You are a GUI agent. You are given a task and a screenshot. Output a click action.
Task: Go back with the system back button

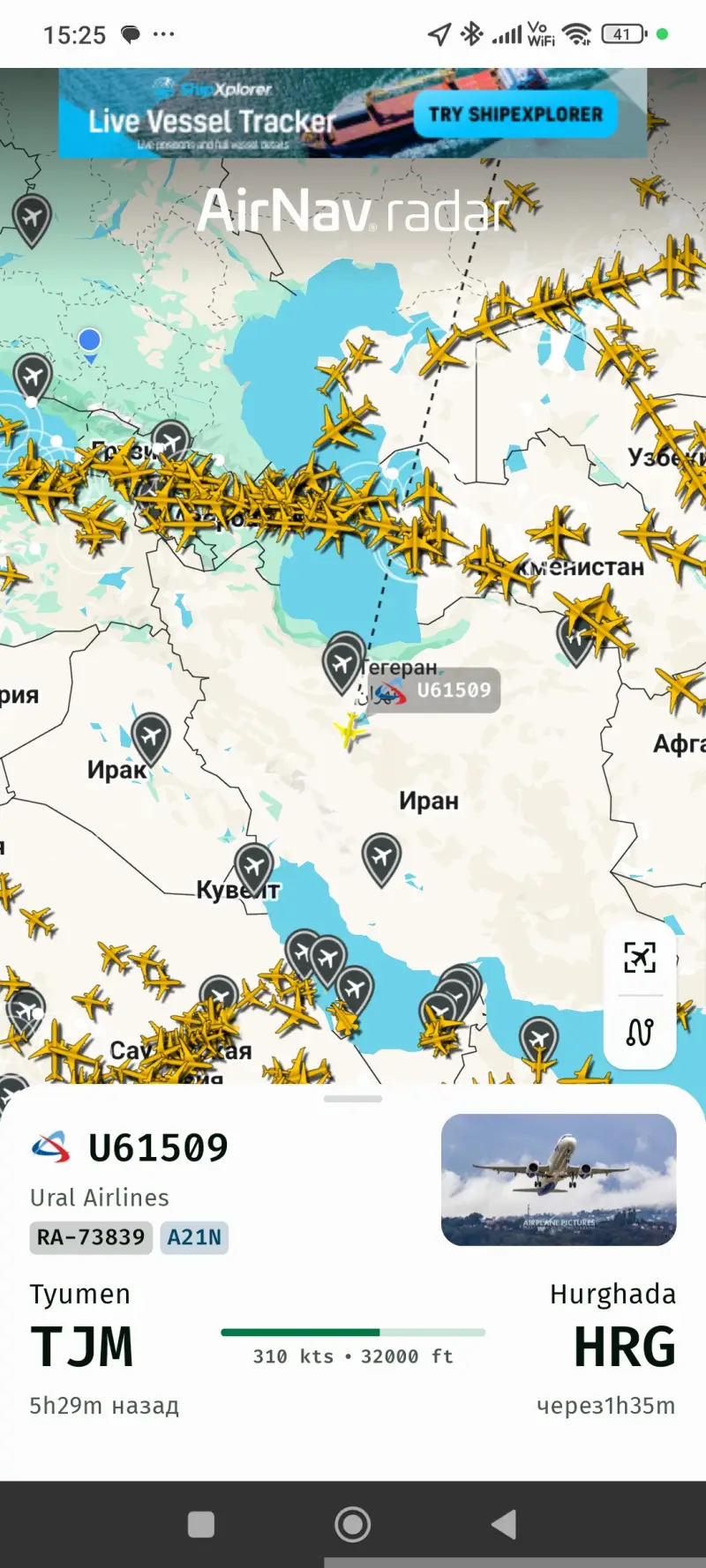click(503, 1524)
